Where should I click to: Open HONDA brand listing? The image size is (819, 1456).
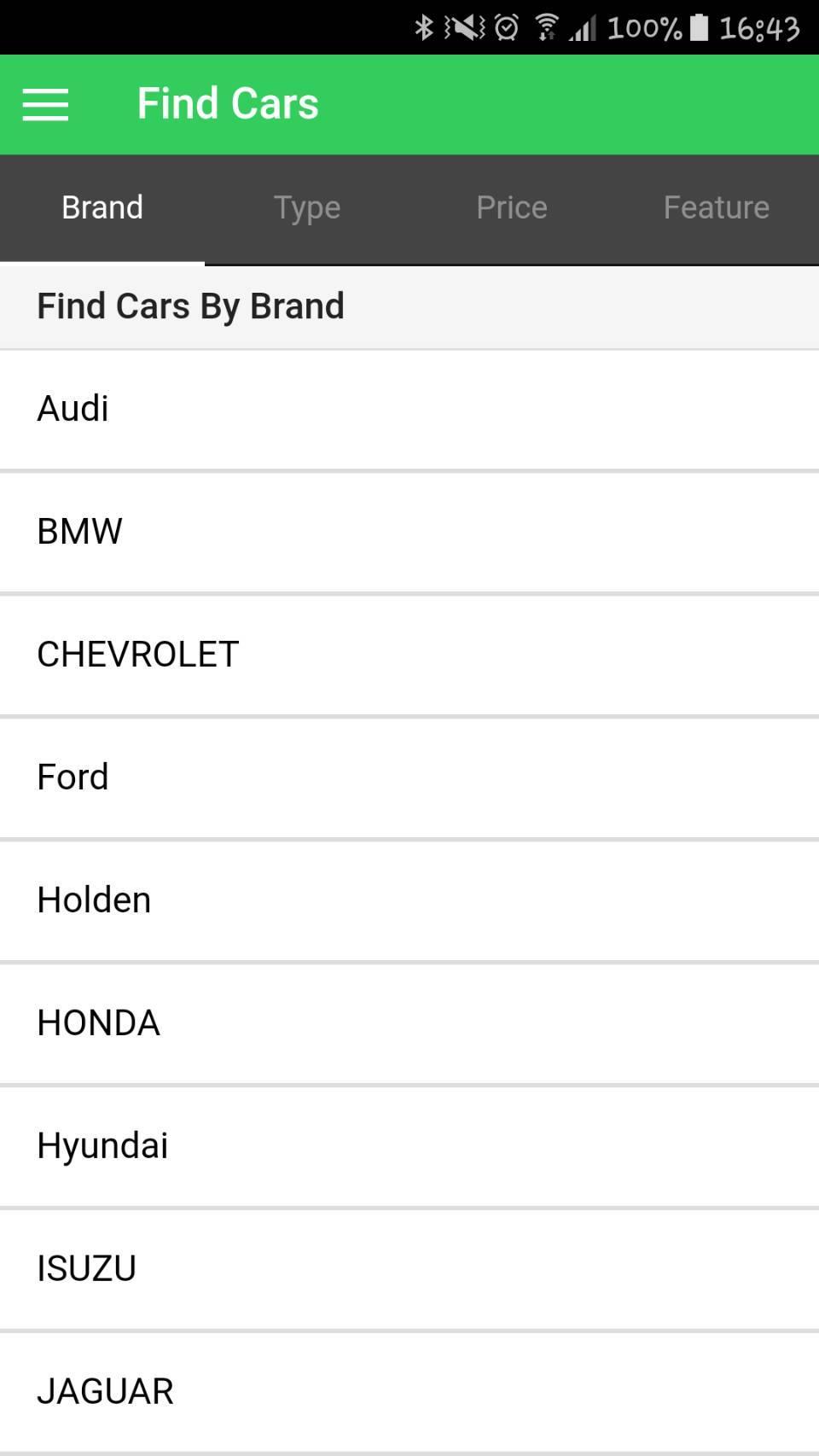(x=409, y=1023)
